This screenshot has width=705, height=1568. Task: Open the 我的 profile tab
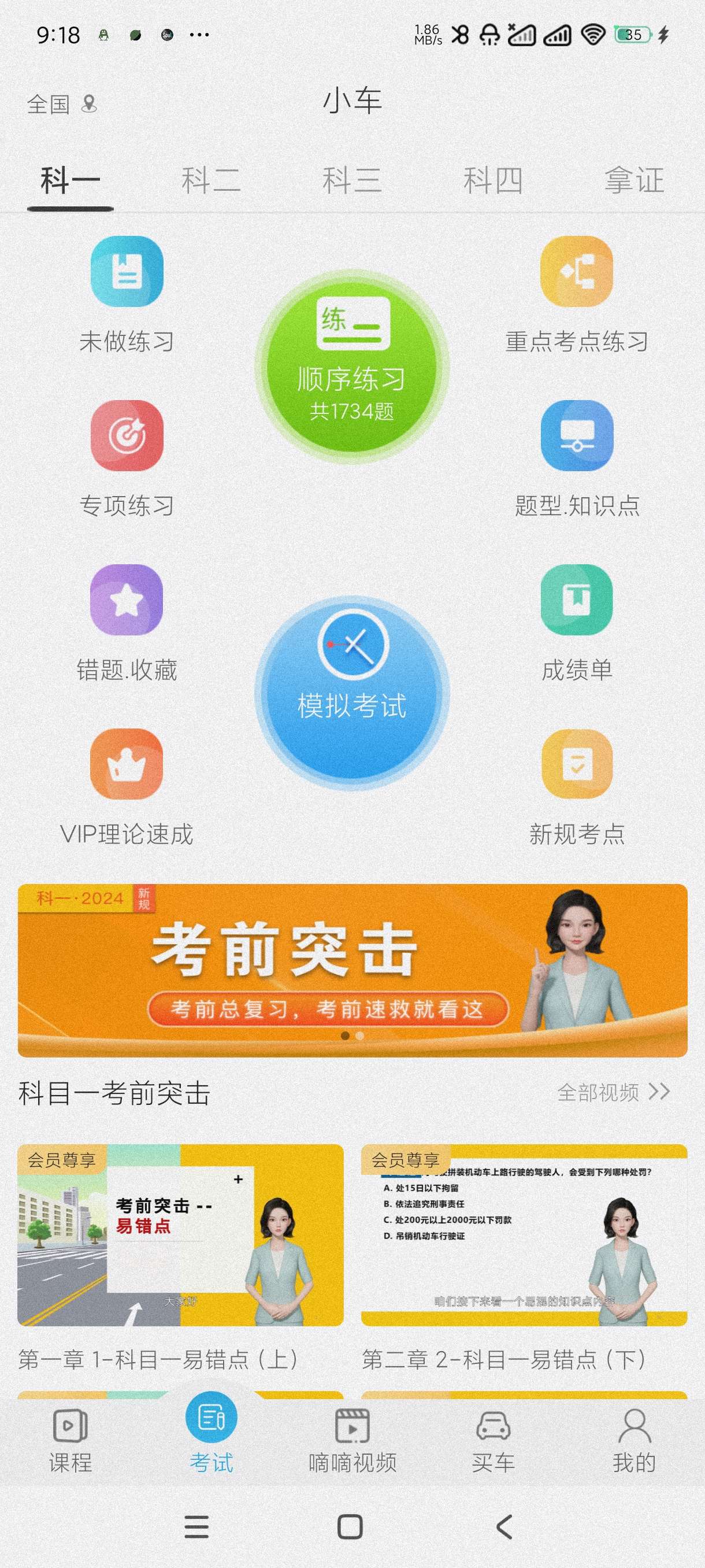pyautogui.click(x=634, y=1440)
